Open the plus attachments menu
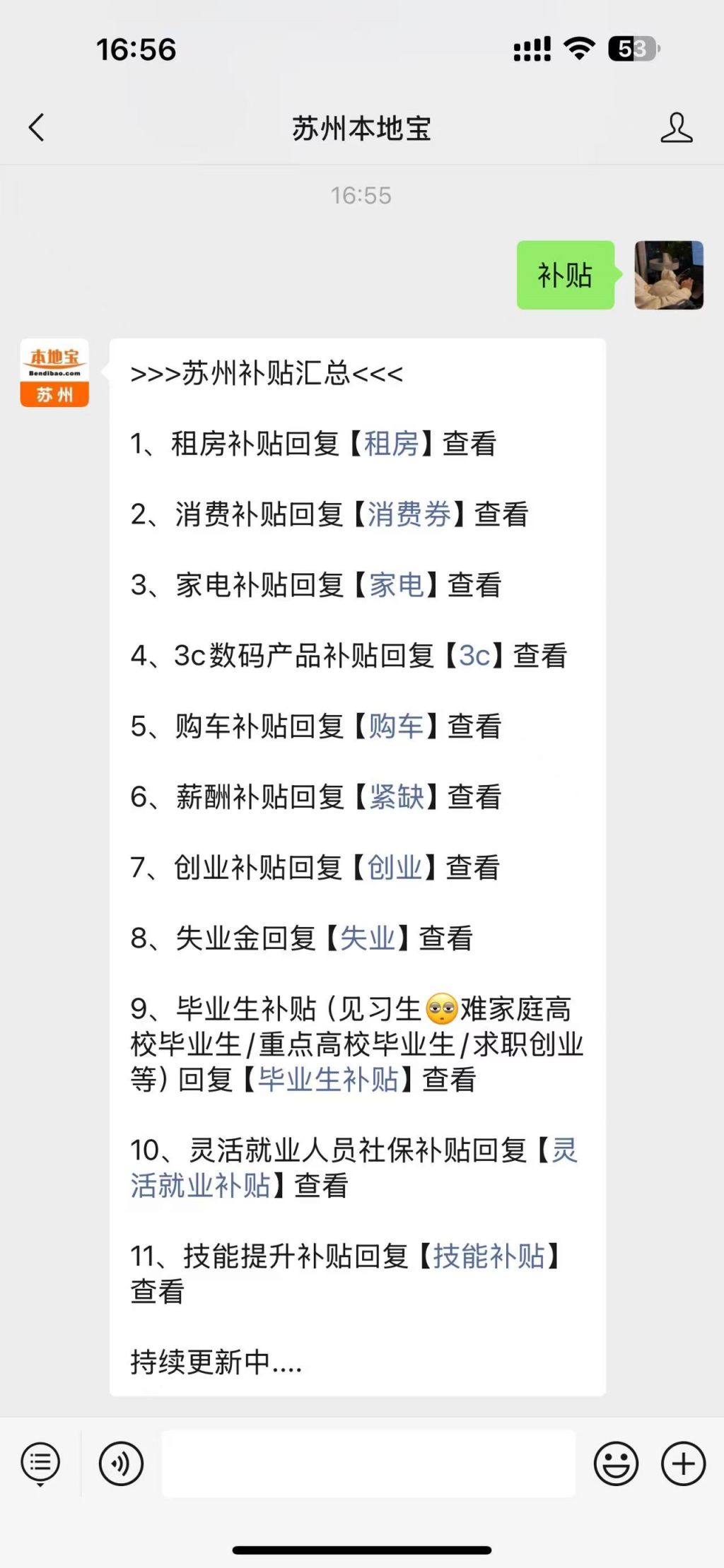This screenshot has width=724, height=1568. (x=683, y=1463)
